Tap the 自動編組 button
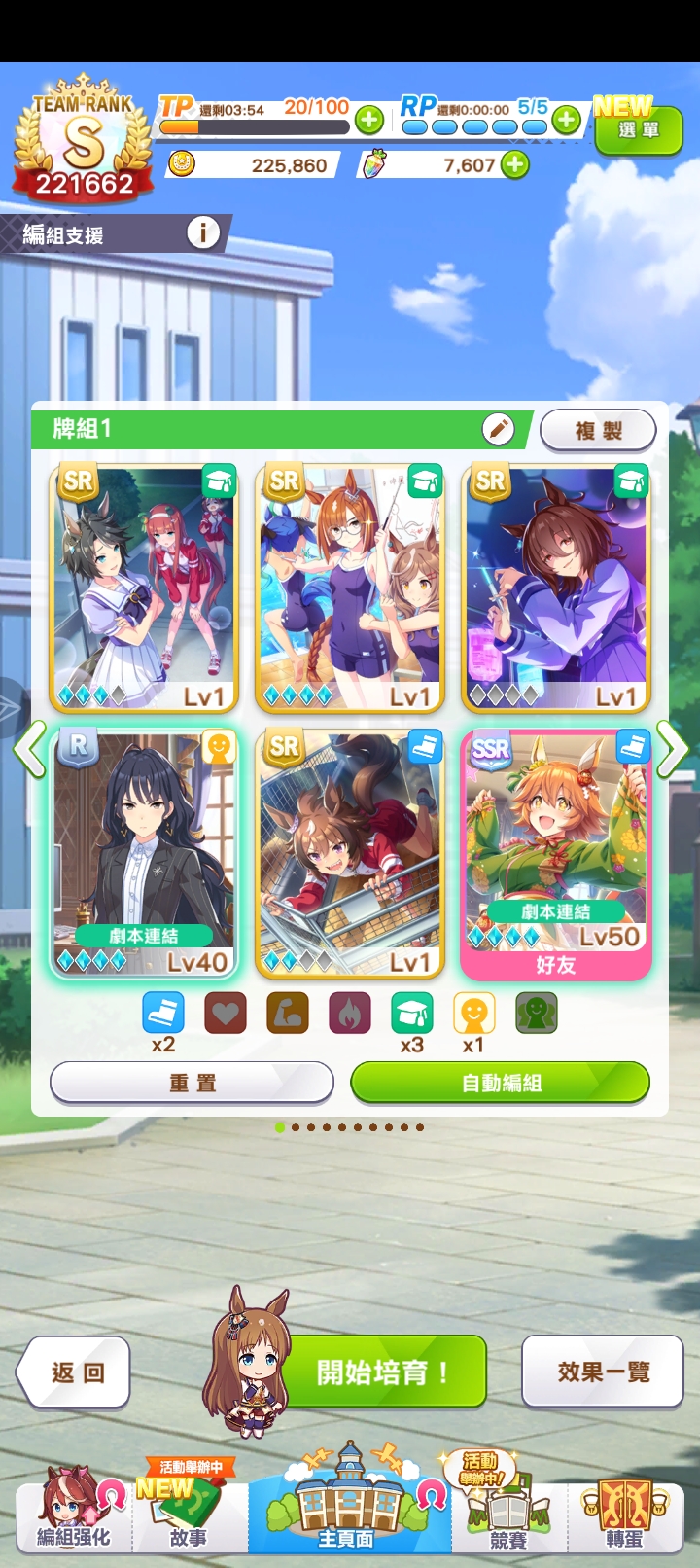 click(500, 1083)
